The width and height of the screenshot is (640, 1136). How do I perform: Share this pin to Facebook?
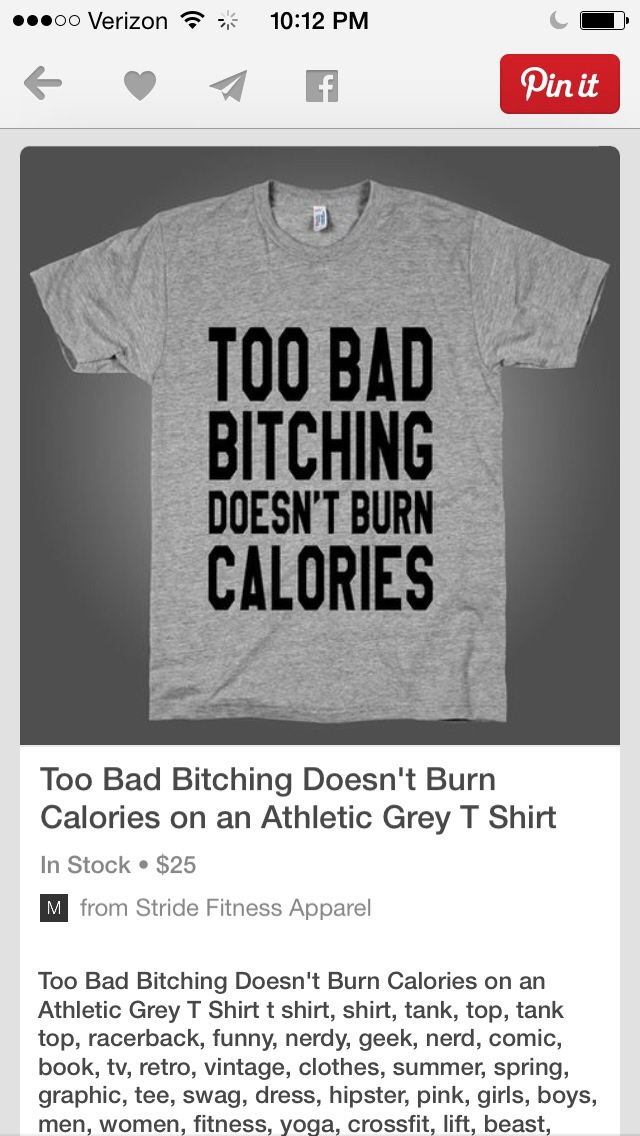click(x=321, y=86)
